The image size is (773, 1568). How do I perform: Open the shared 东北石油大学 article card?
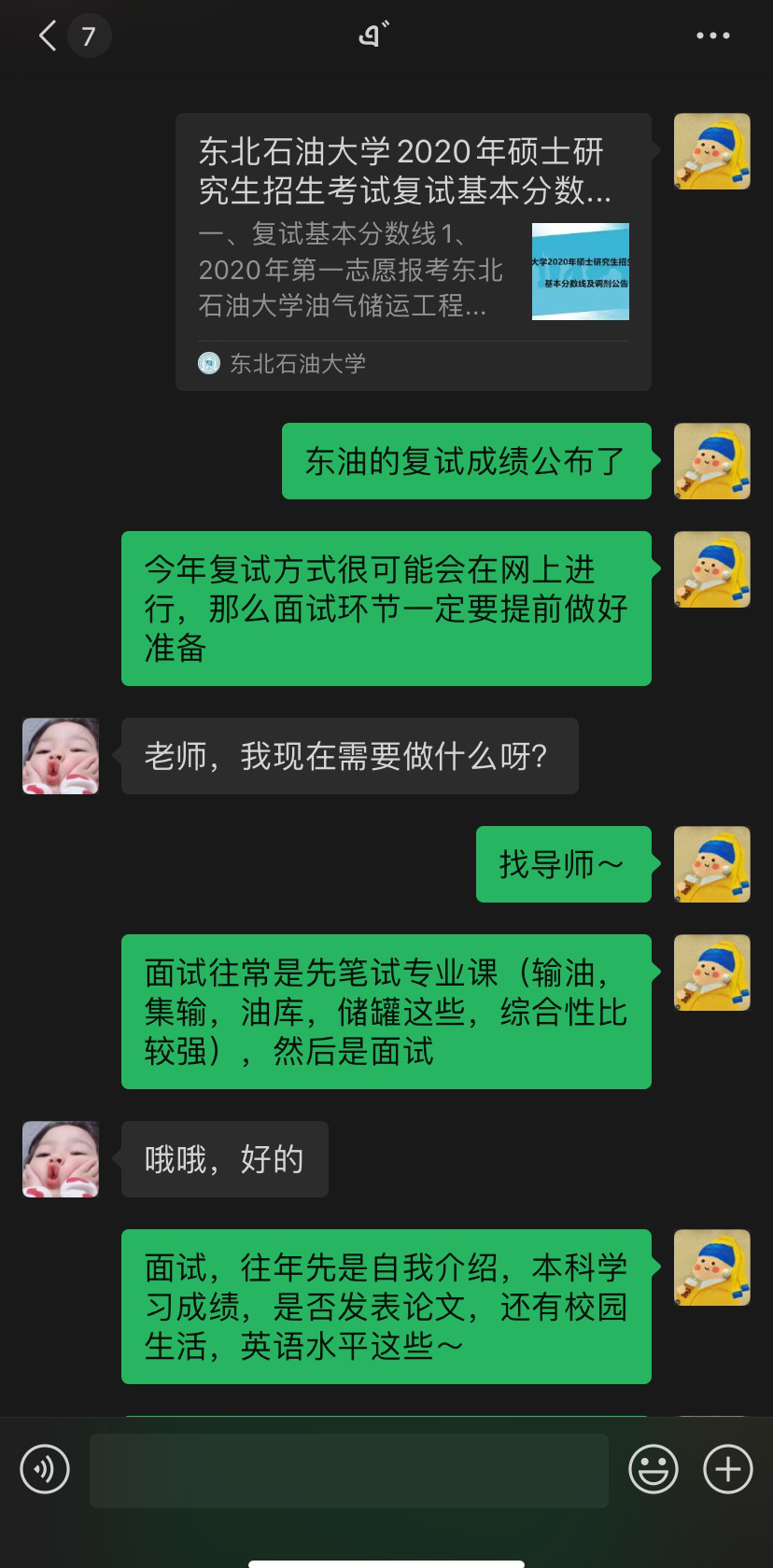pos(413,251)
